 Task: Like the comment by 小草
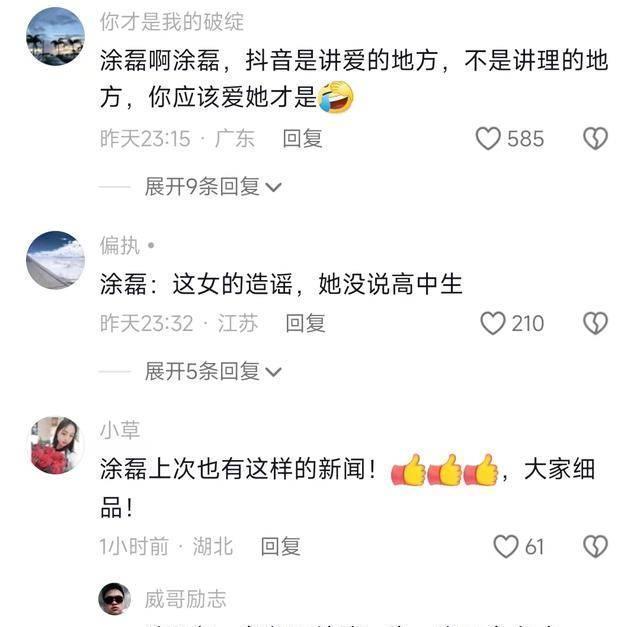click(x=507, y=546)
